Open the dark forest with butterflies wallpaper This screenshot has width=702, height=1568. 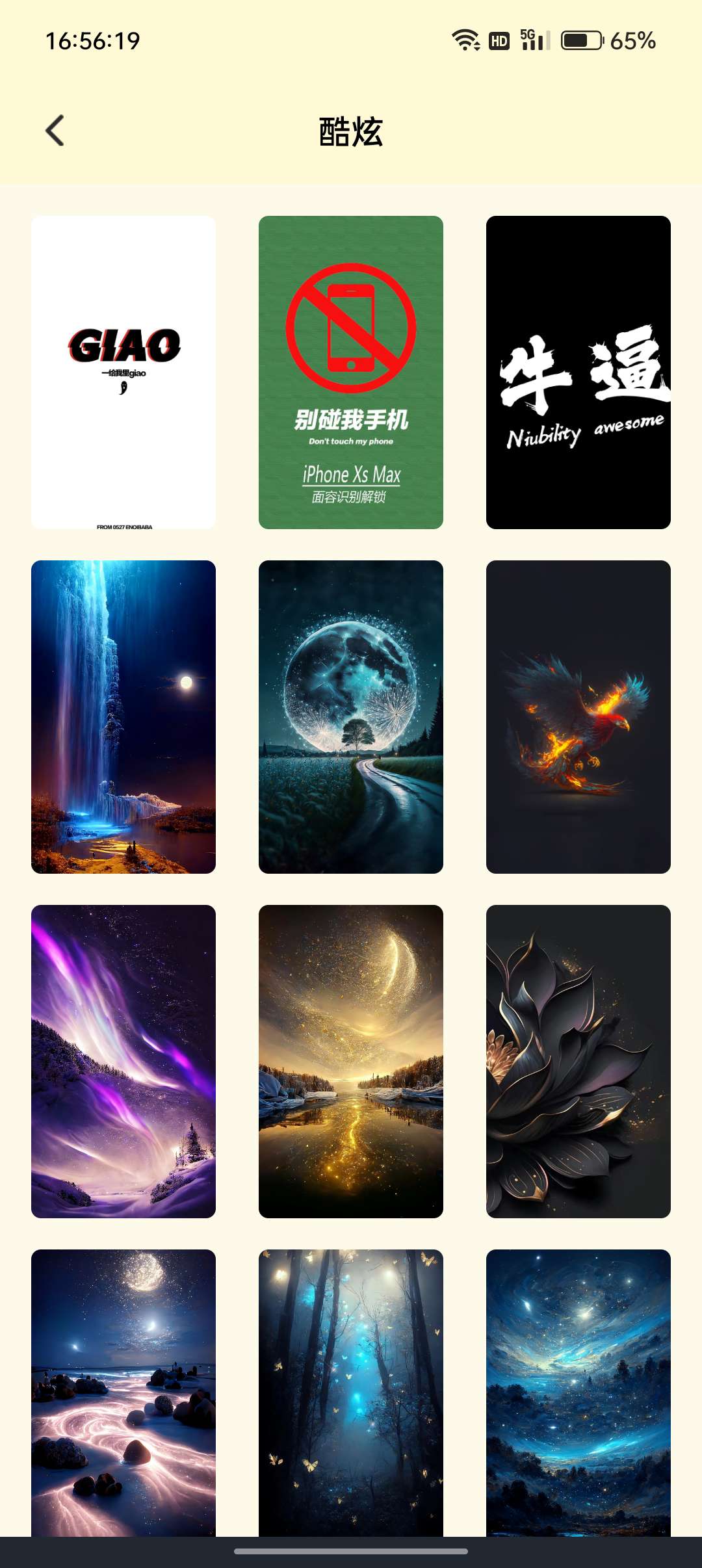(x=351, y=1392)
